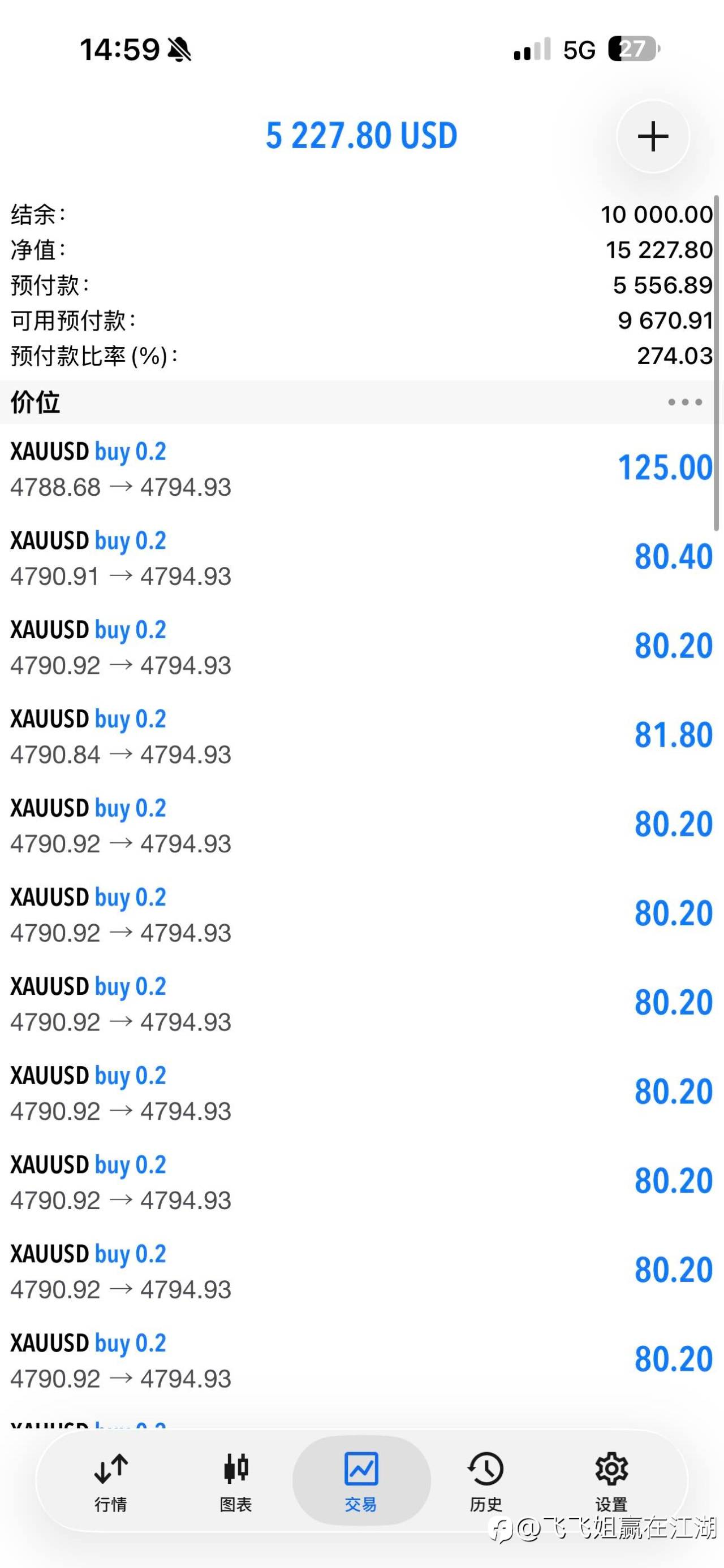724x1568 pixels.
Task: Add a new order with plus button
Action: [x=653, y=136]
